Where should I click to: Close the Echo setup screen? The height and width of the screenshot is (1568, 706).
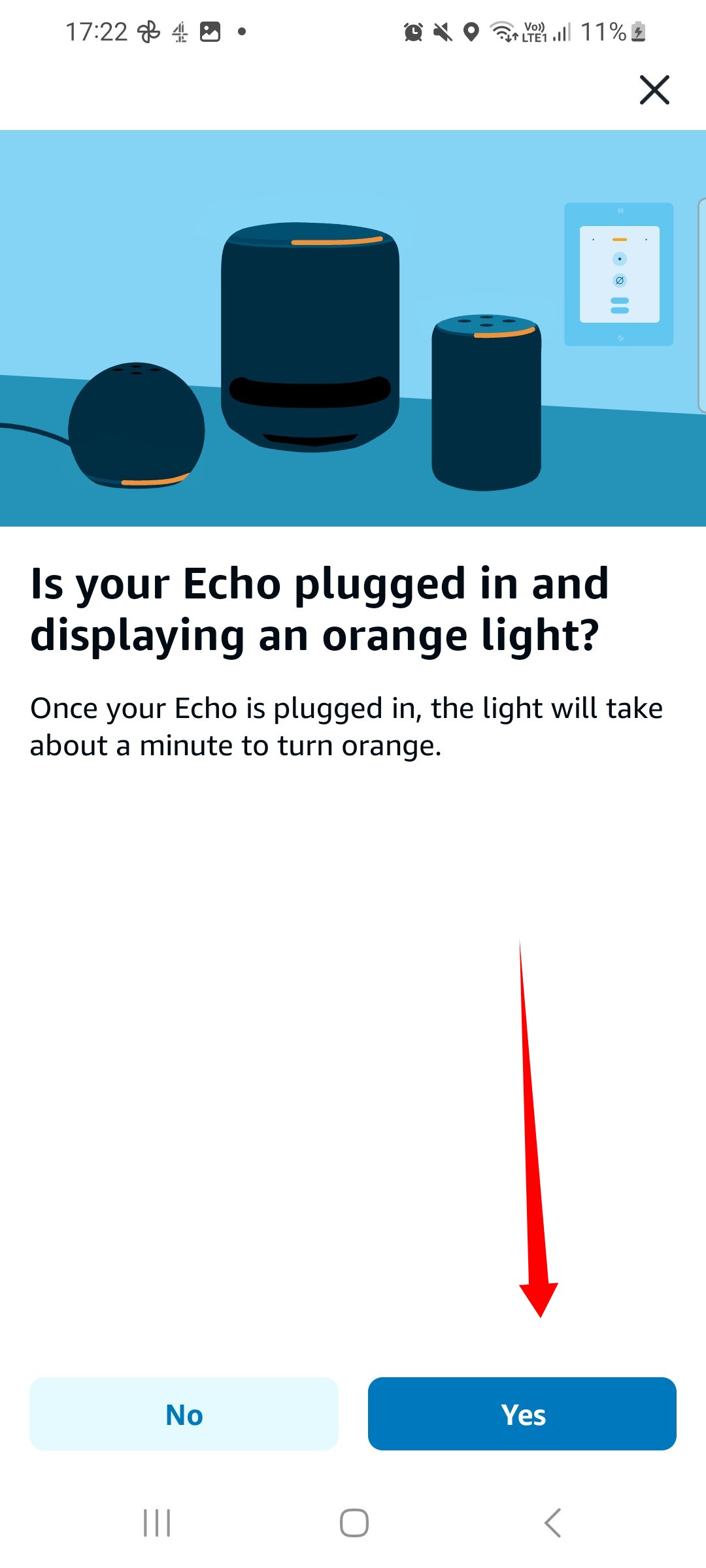[x=654, y=90]
